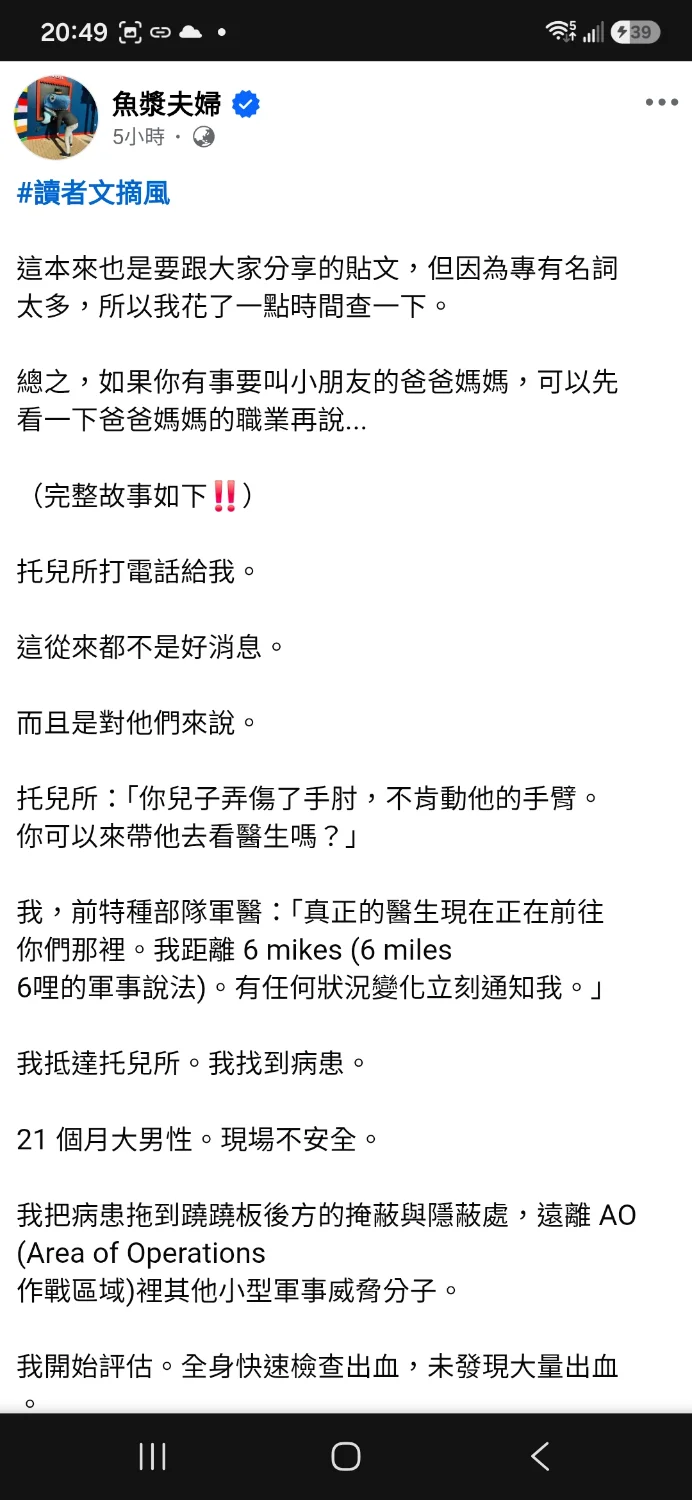Image resolution: width=692 pixels, height=1500 pixels.
Task: Open recent apps from navigation bar
Action: coord(152,1456)
